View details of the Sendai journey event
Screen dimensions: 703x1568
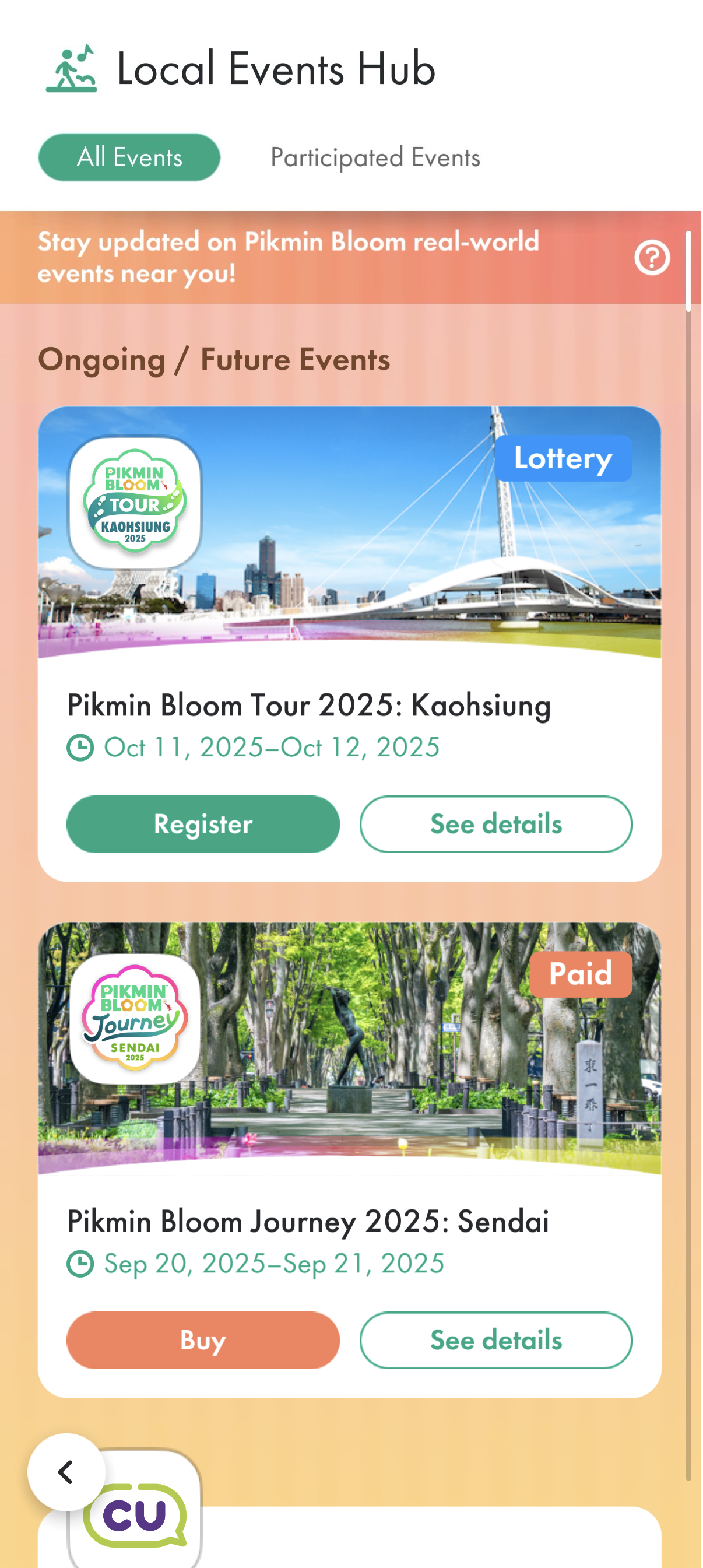(x=497, y=1341)
